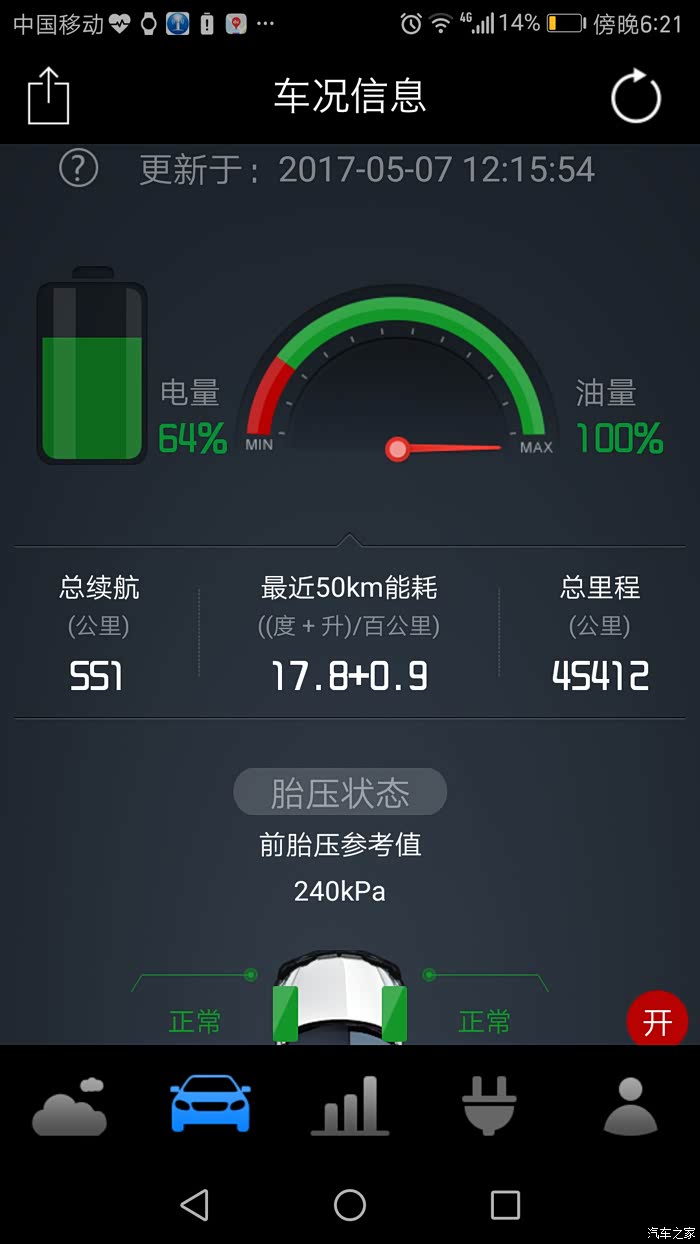Switch to the weather cloud tab
The width and height of the screenshot is (700, 1244).
coord(69,1106)
